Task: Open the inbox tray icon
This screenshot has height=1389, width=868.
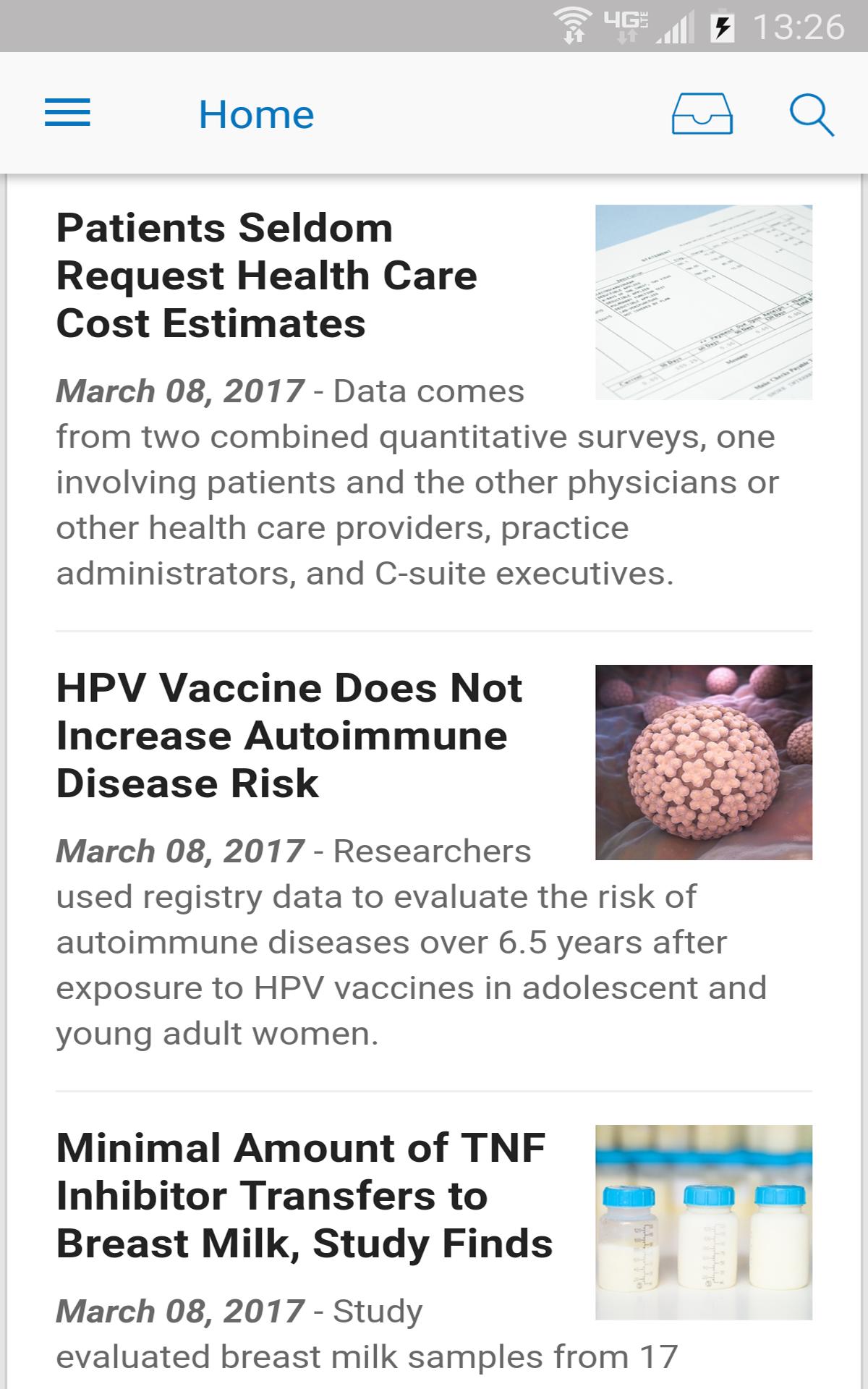Action: pos(702,114)
